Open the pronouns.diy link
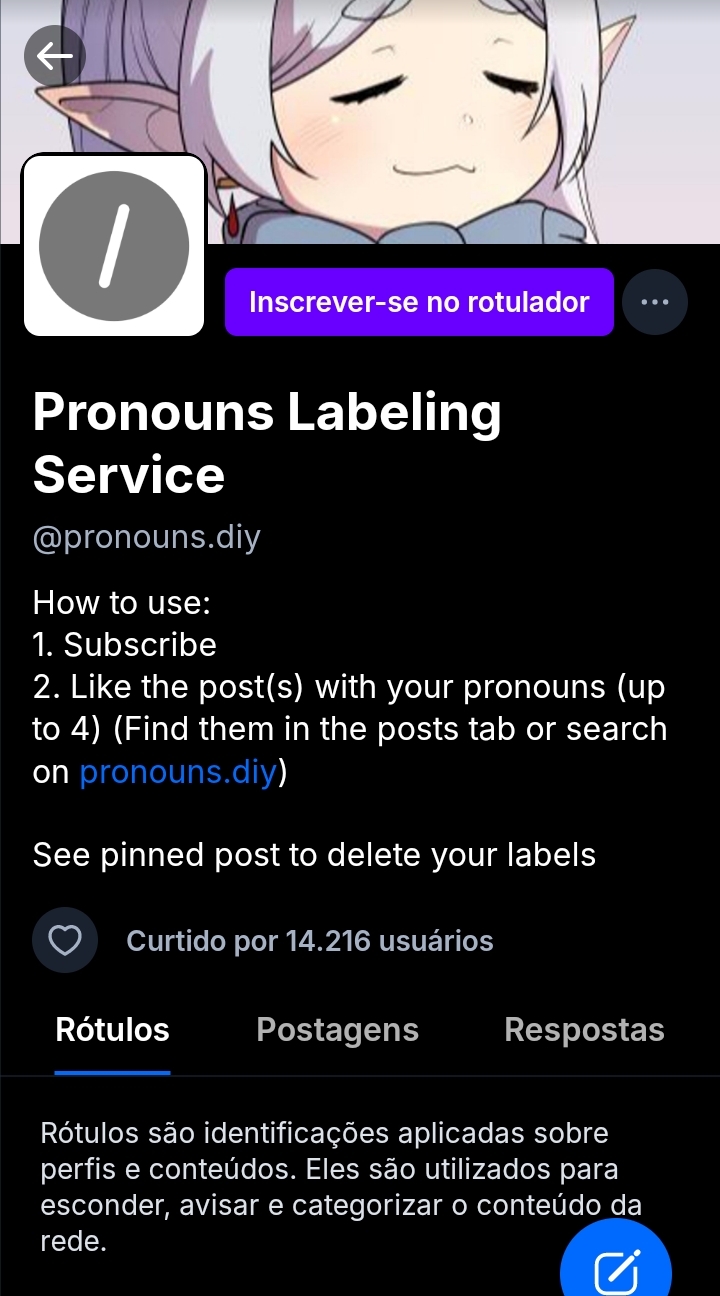The width and height of the screenshot is (720, 1296). [x=177, y=772]
